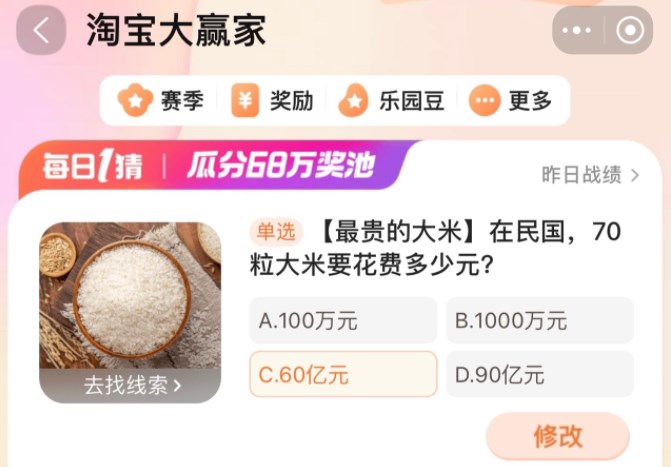Select answer A.100万元

(x=342, y=321)
